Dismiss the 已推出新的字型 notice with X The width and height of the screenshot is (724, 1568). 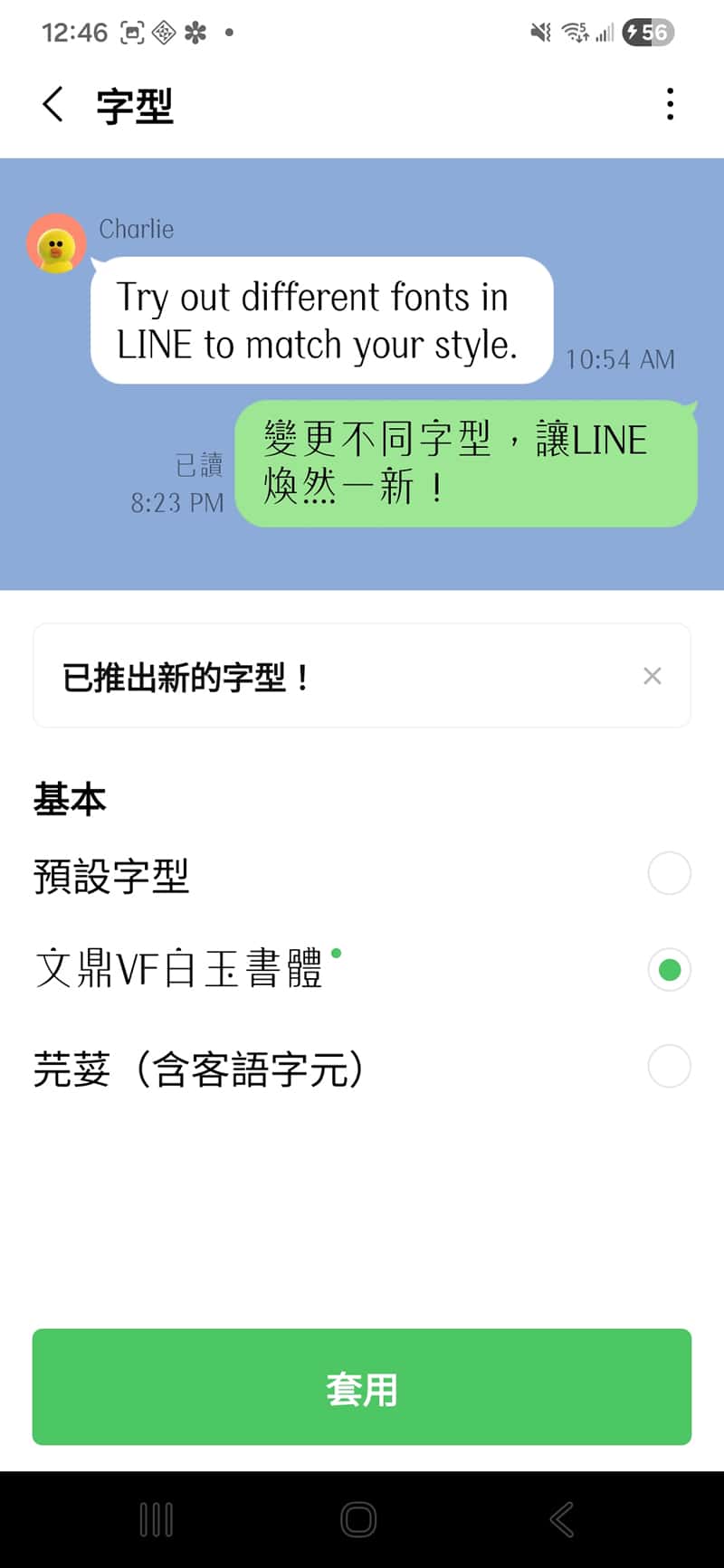click(x=653, y=676)
